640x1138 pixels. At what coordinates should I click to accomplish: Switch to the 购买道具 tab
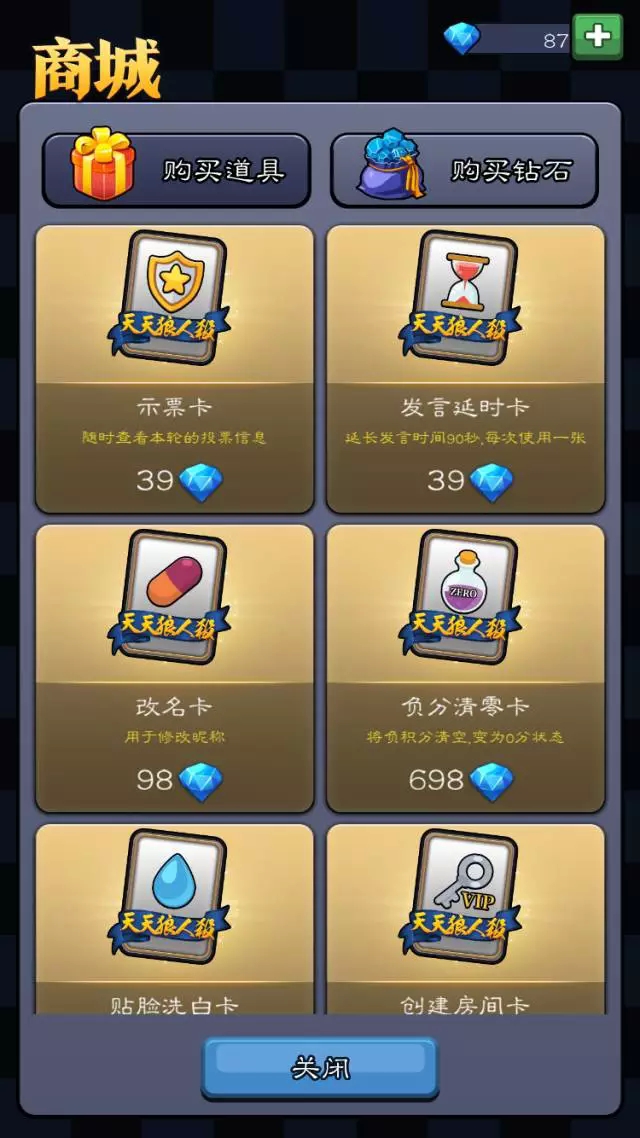click(176, 170)
